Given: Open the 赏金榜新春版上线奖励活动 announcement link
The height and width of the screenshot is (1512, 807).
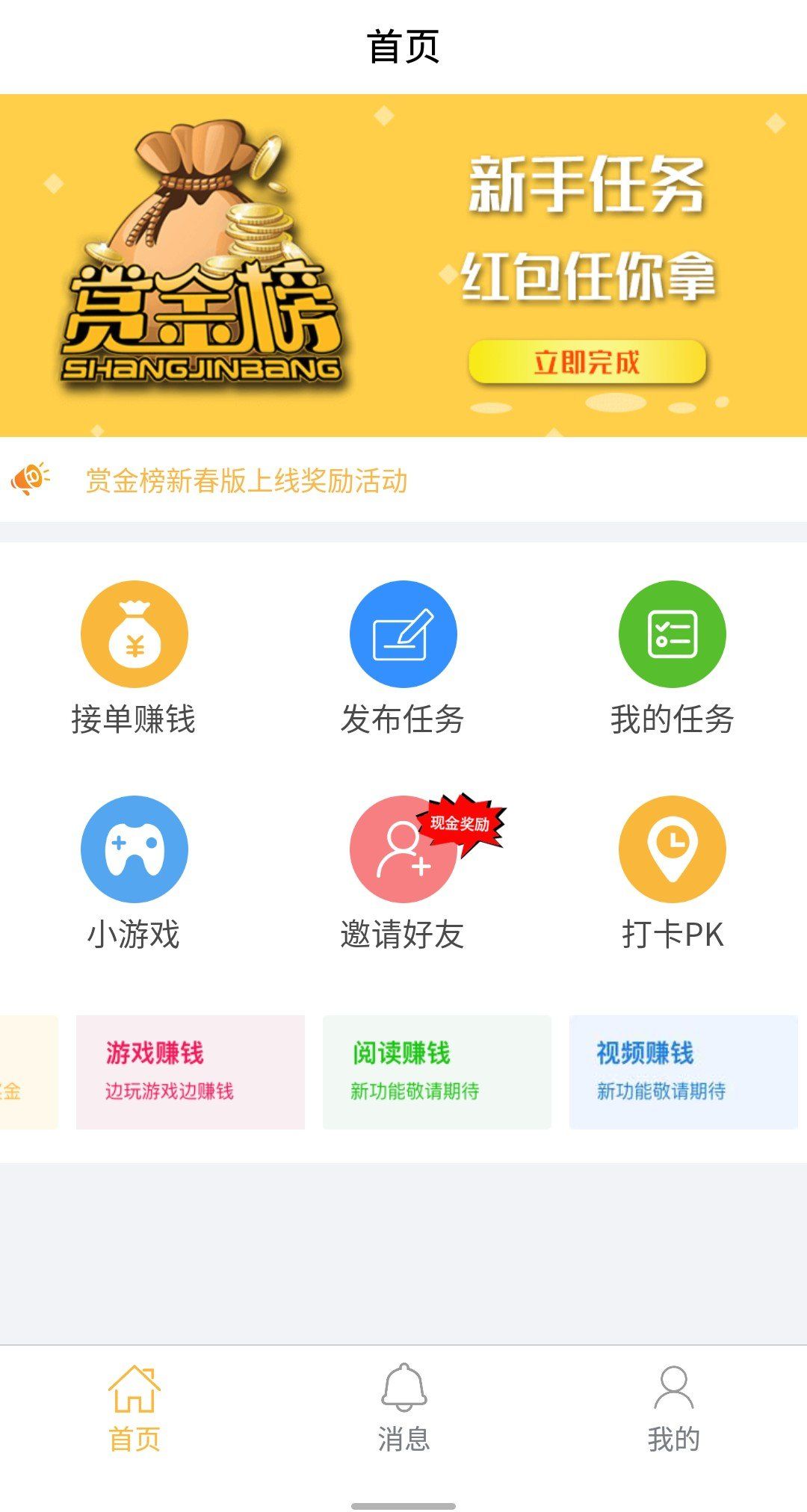Looking at the screenshot, I should tap(247, 482).
